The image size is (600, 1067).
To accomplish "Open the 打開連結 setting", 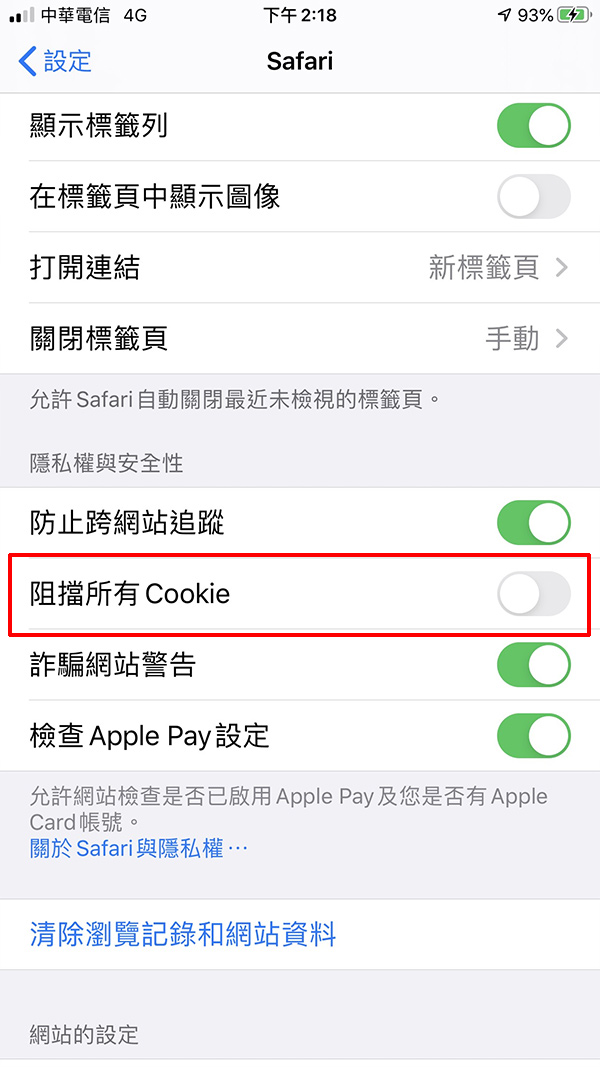I will pyautogui.click(x=300, y=267).
